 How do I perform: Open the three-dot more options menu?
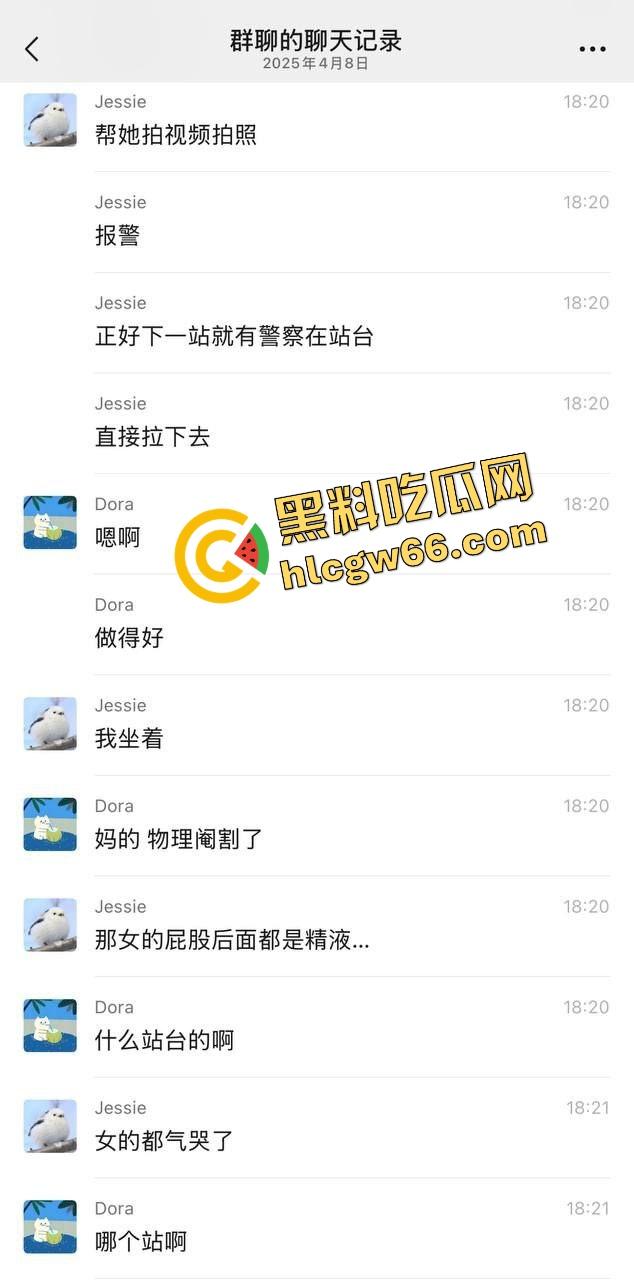[x=592, y=49]
